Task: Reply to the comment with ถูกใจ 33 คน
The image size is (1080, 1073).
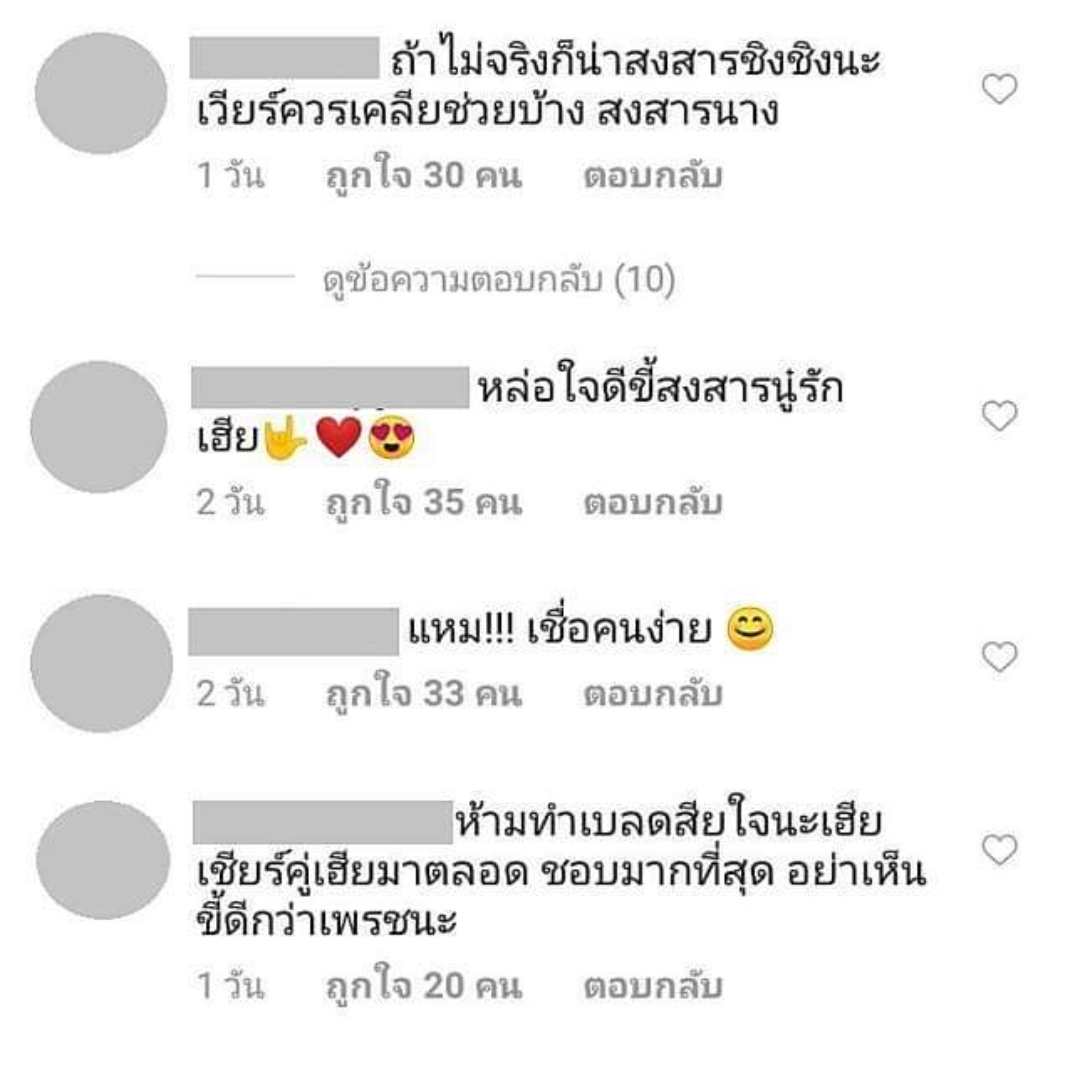Action: (652, 695)
